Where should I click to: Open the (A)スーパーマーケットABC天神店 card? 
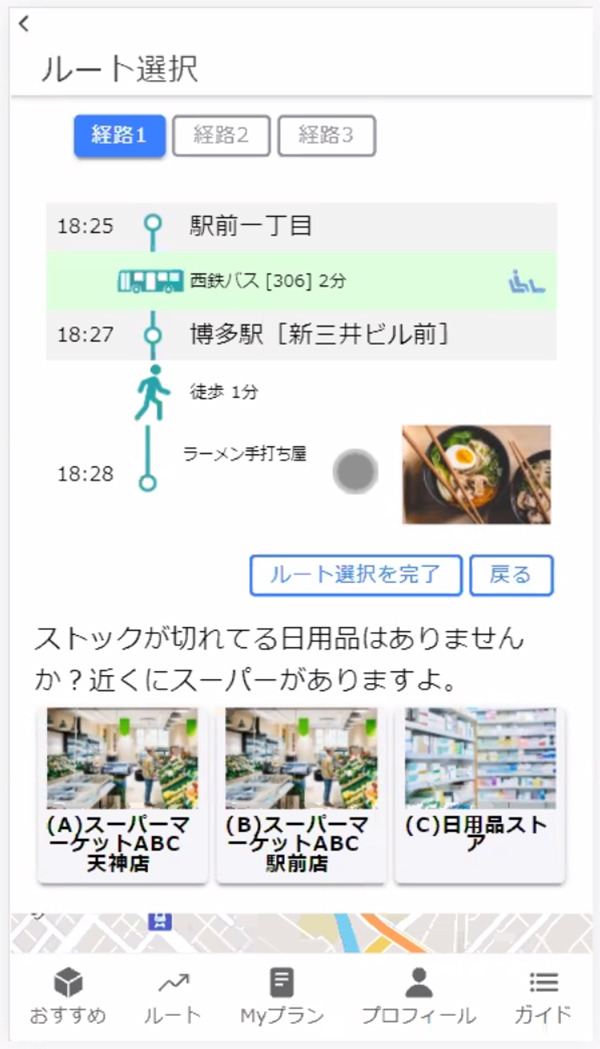[122, 795]
